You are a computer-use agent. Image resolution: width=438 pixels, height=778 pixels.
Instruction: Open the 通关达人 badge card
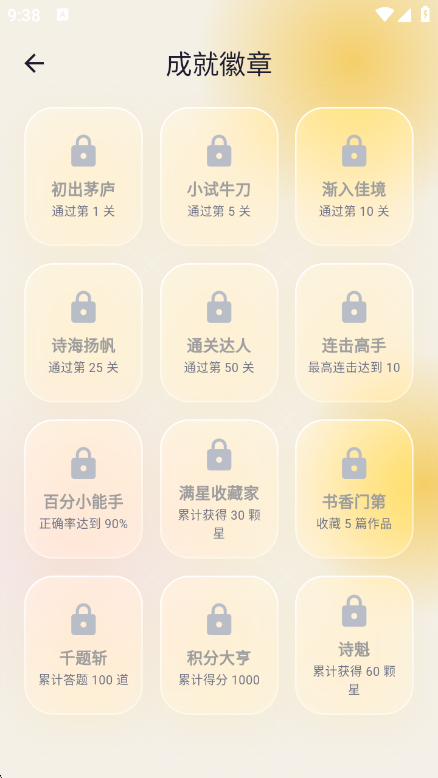tap(219, 332)
